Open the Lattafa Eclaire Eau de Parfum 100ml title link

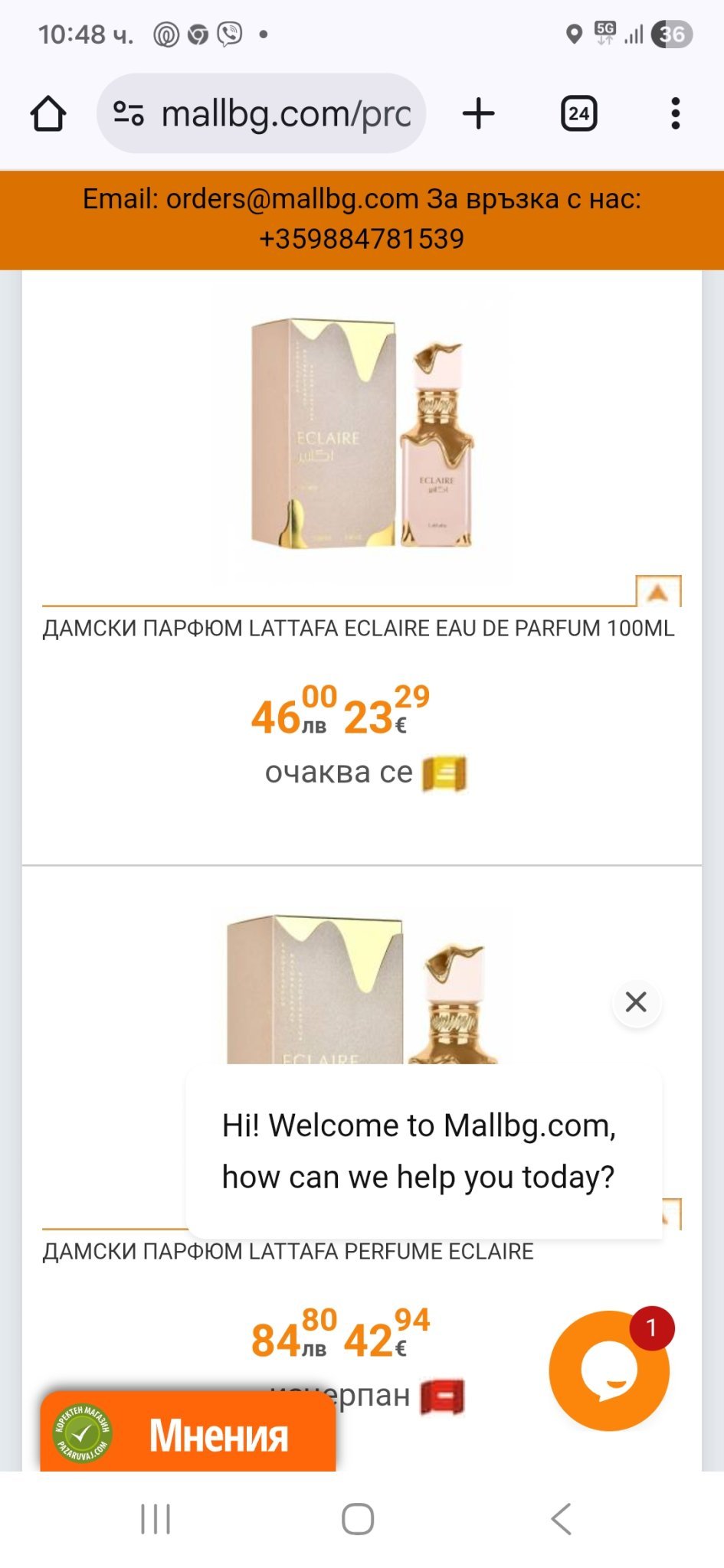click(358, 629)
